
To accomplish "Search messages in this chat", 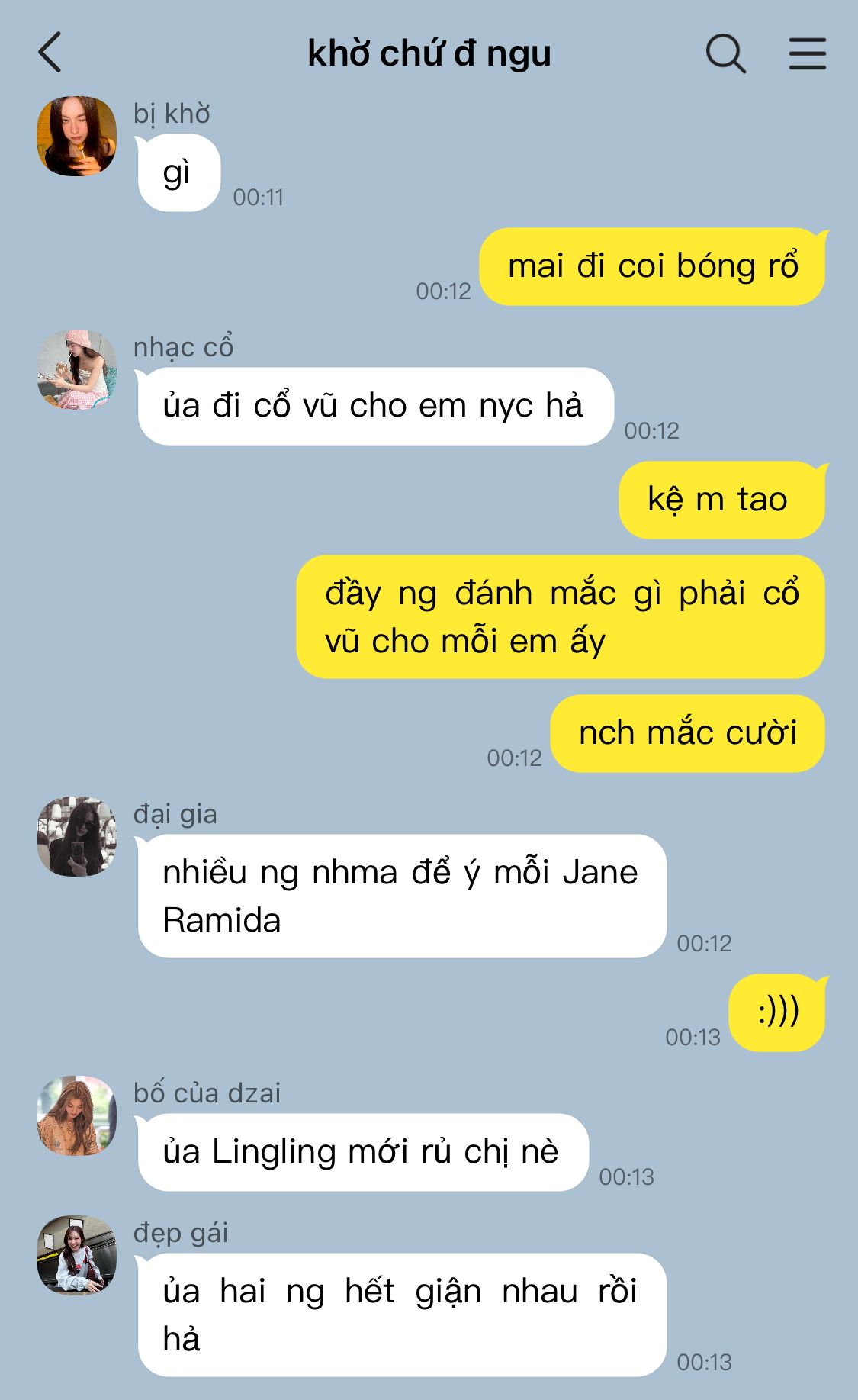I will [725, 53].
